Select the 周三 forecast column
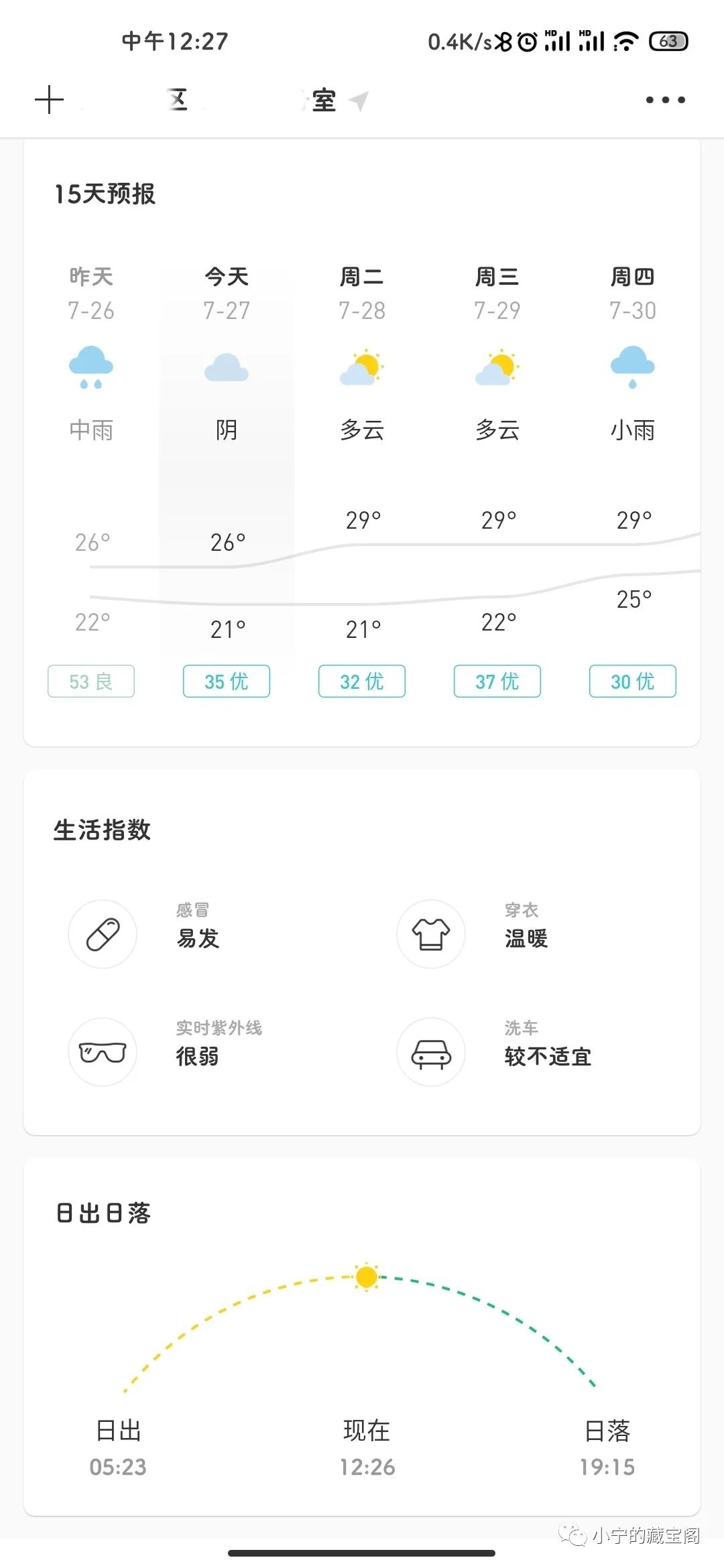 (497, 469)
